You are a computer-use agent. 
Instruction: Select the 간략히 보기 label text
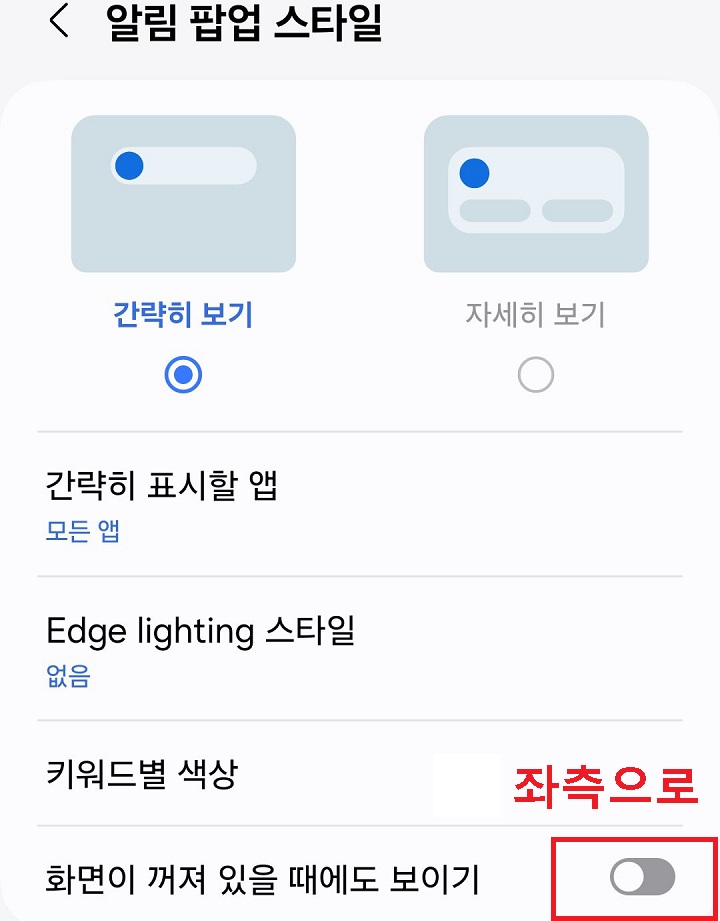(184, 313)
